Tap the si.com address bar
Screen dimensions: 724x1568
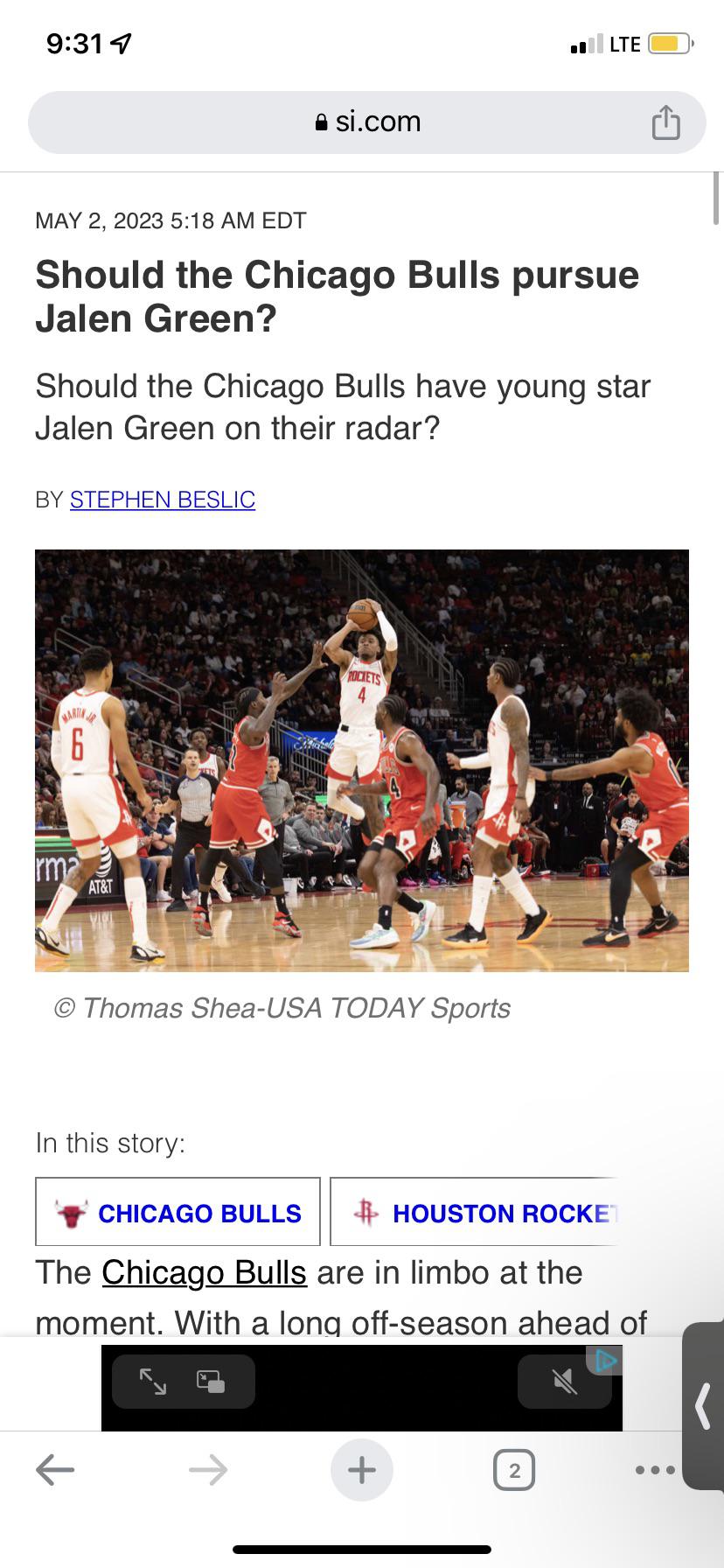pos(367,122)
